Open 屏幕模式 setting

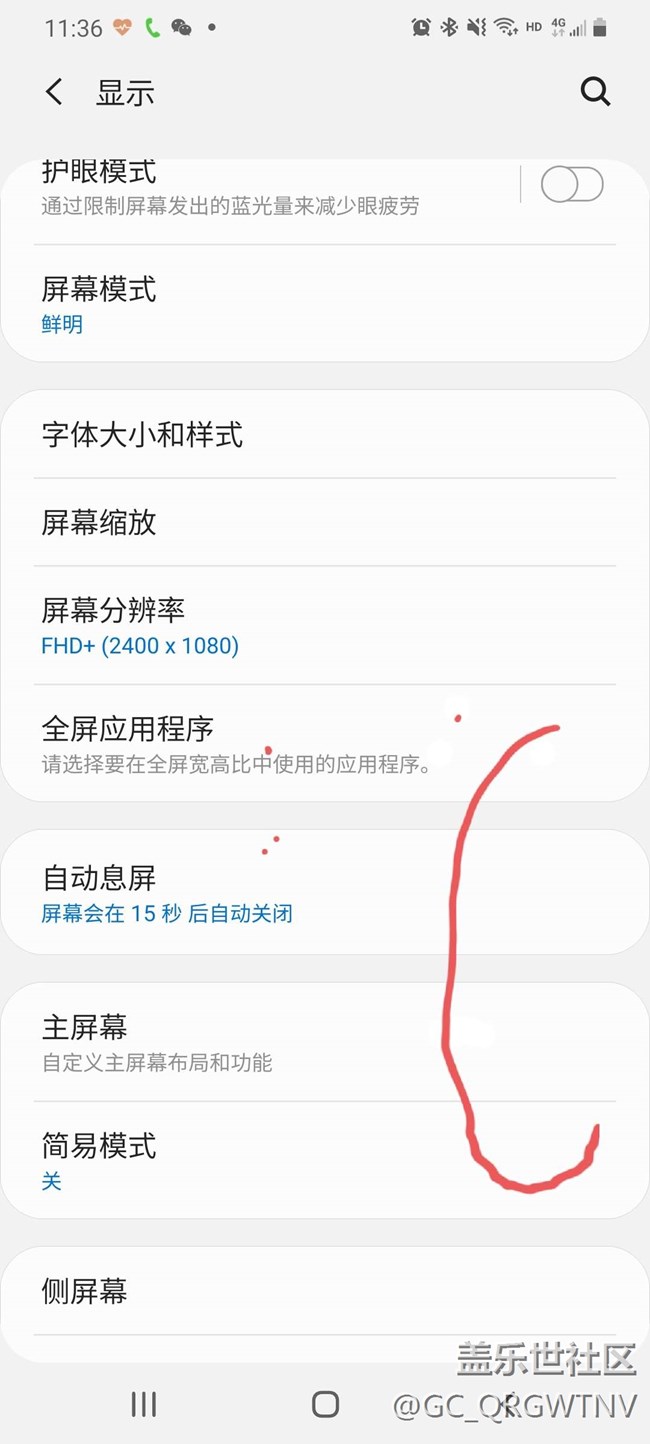(300, 305)
